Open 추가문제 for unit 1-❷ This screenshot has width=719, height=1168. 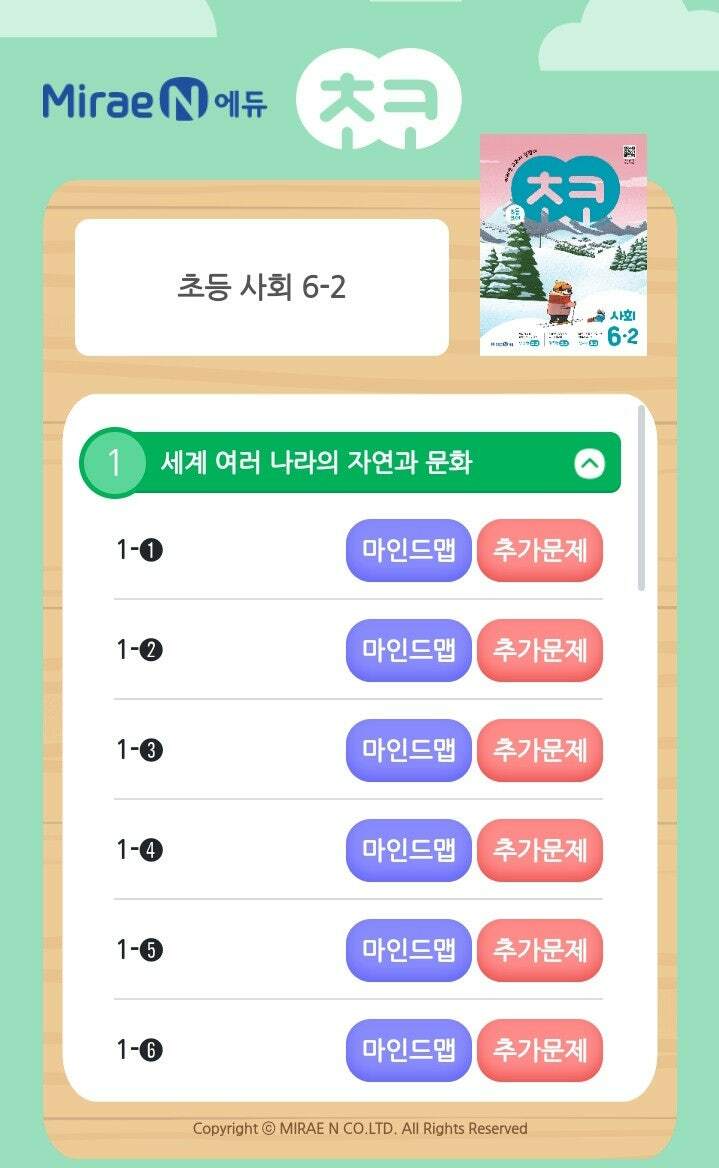pyautogui.click(x=540, y=650)
